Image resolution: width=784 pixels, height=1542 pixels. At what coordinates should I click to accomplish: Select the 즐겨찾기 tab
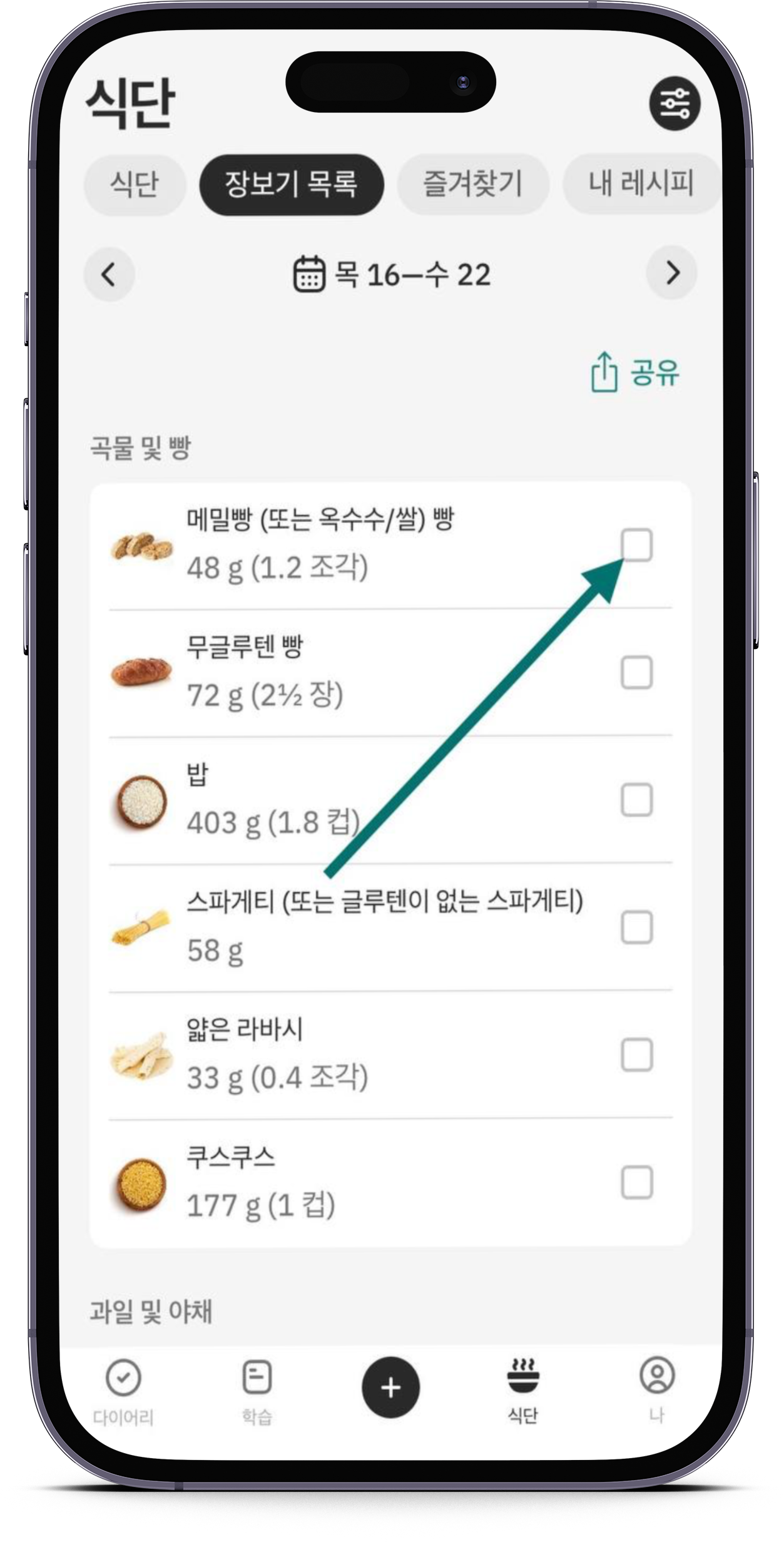pyautogui.click(x=472, y=184)
